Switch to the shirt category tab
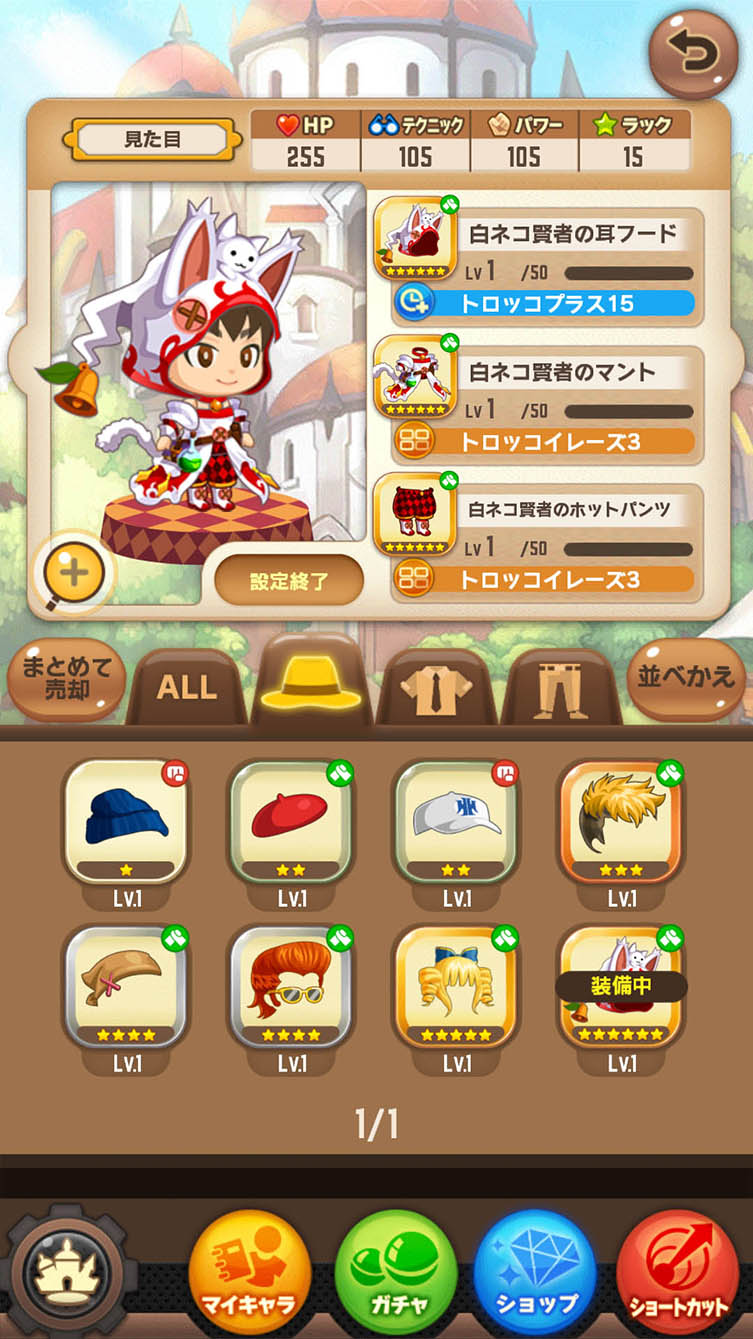The width and height of the screenshot is (753, 1339). [x=436, y=688]
